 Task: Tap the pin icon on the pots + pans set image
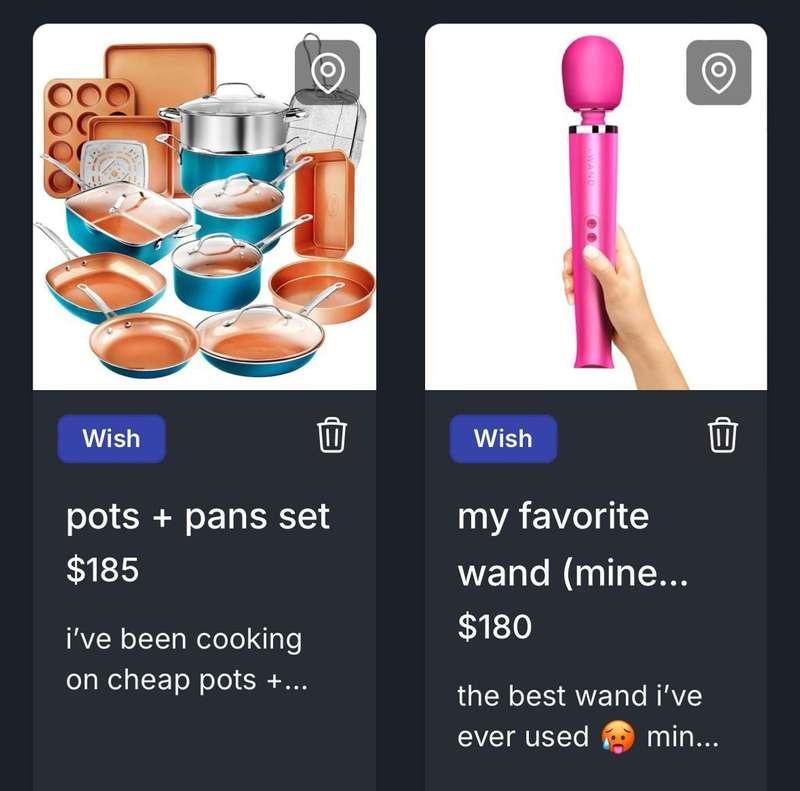click(327, 72)
